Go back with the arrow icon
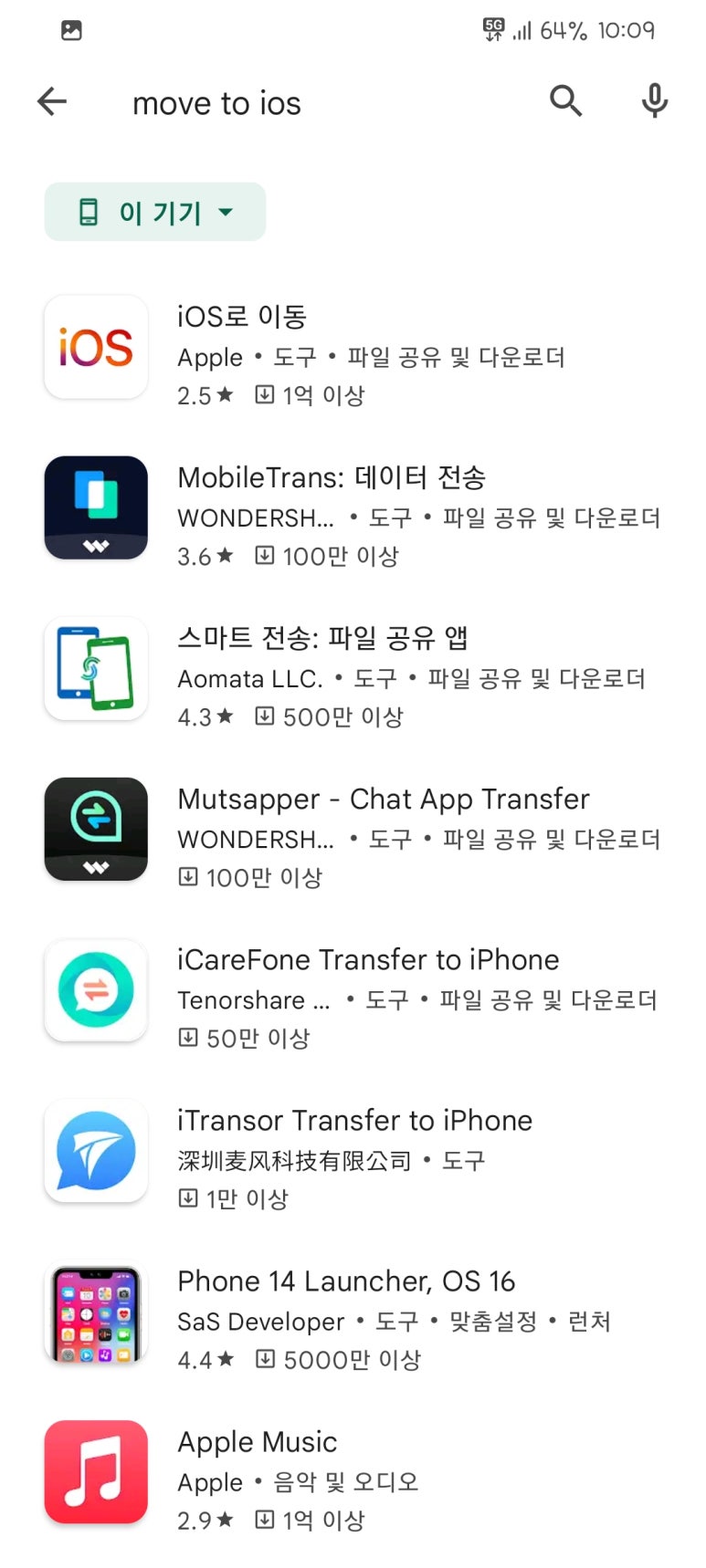Viewport: 706px width, 1568px height. (52, 101)
